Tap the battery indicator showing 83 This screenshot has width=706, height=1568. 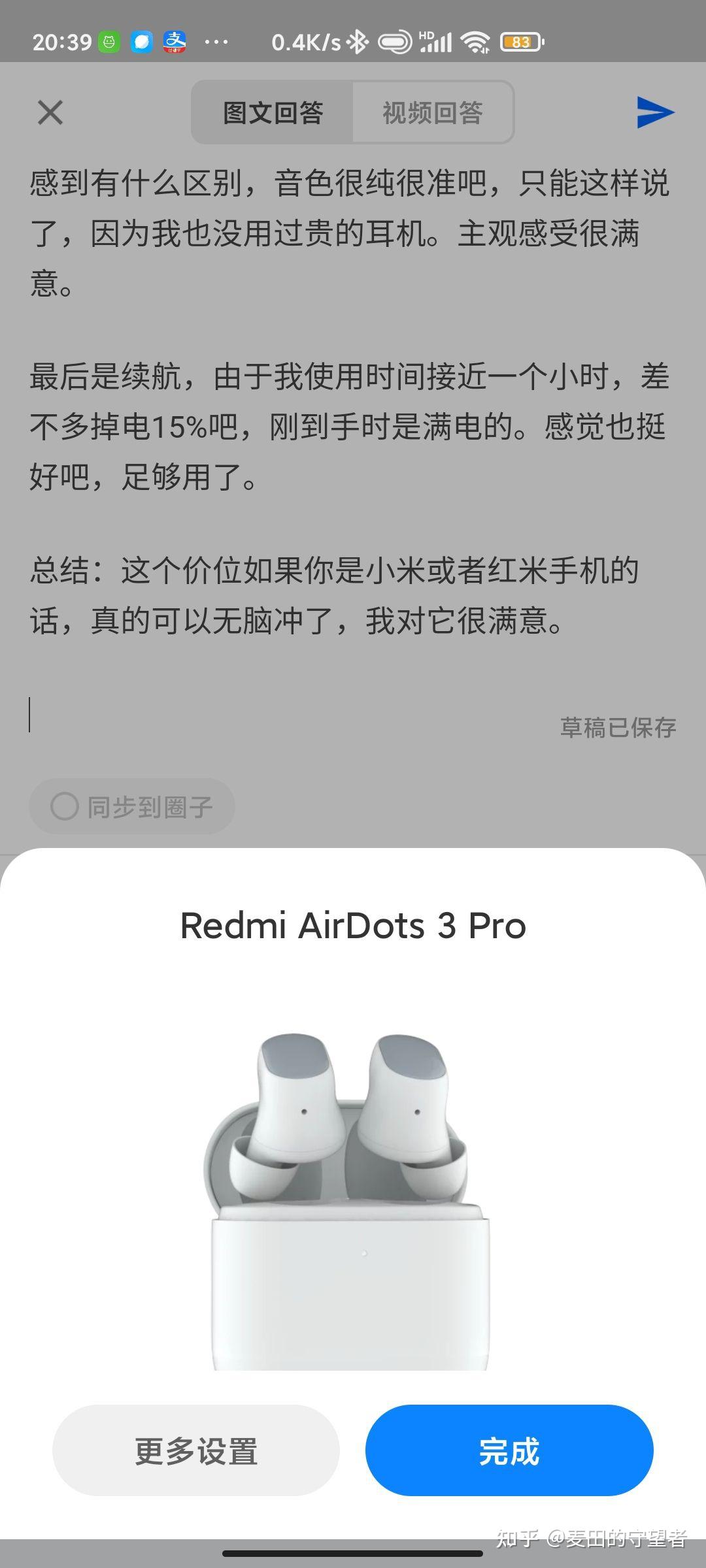518,41
